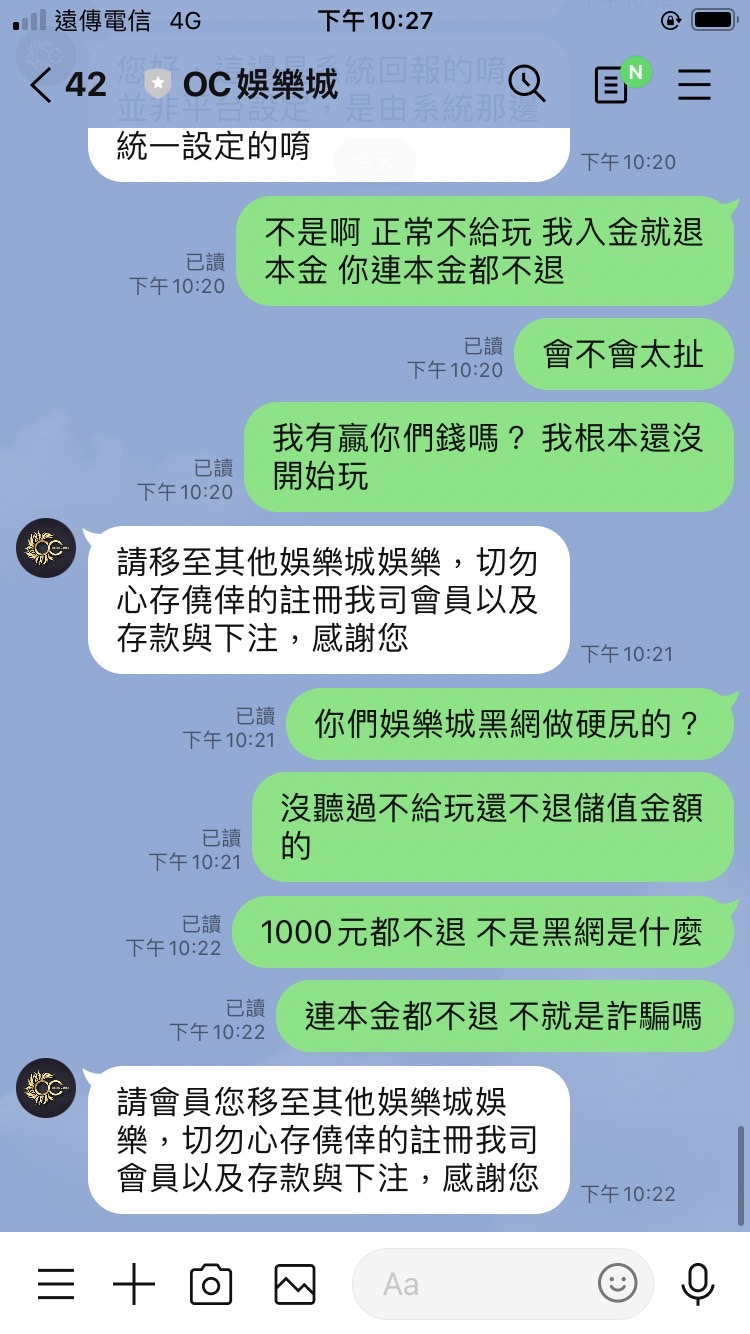Open the camera to take a photo

coord(211,1284)
